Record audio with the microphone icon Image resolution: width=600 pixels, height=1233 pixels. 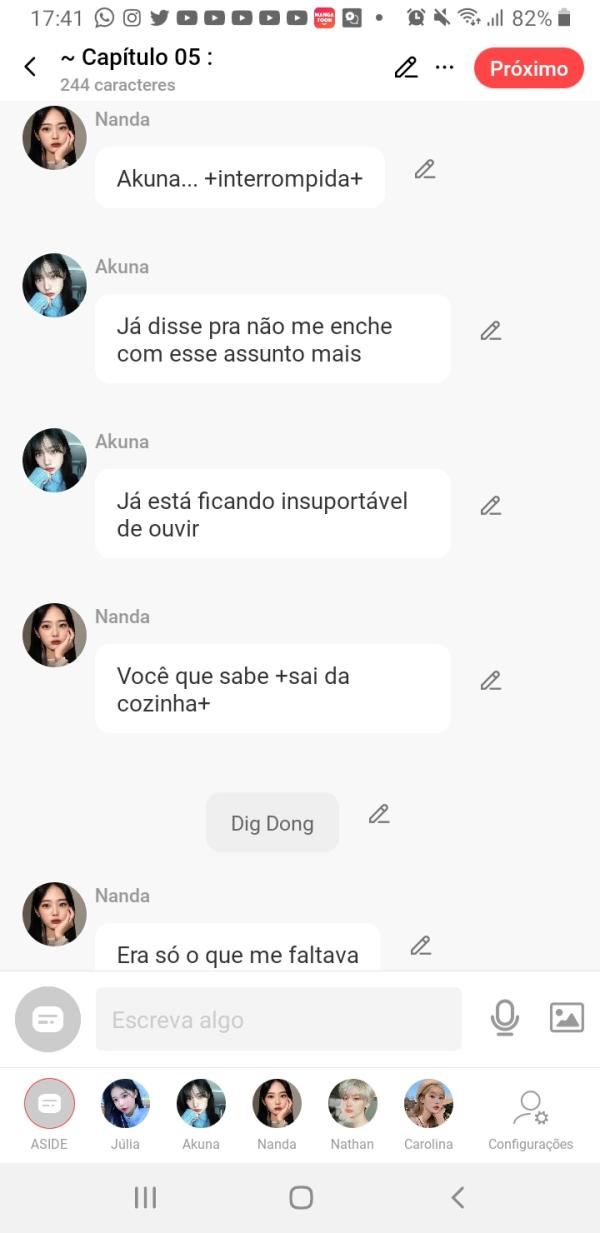505,1018
